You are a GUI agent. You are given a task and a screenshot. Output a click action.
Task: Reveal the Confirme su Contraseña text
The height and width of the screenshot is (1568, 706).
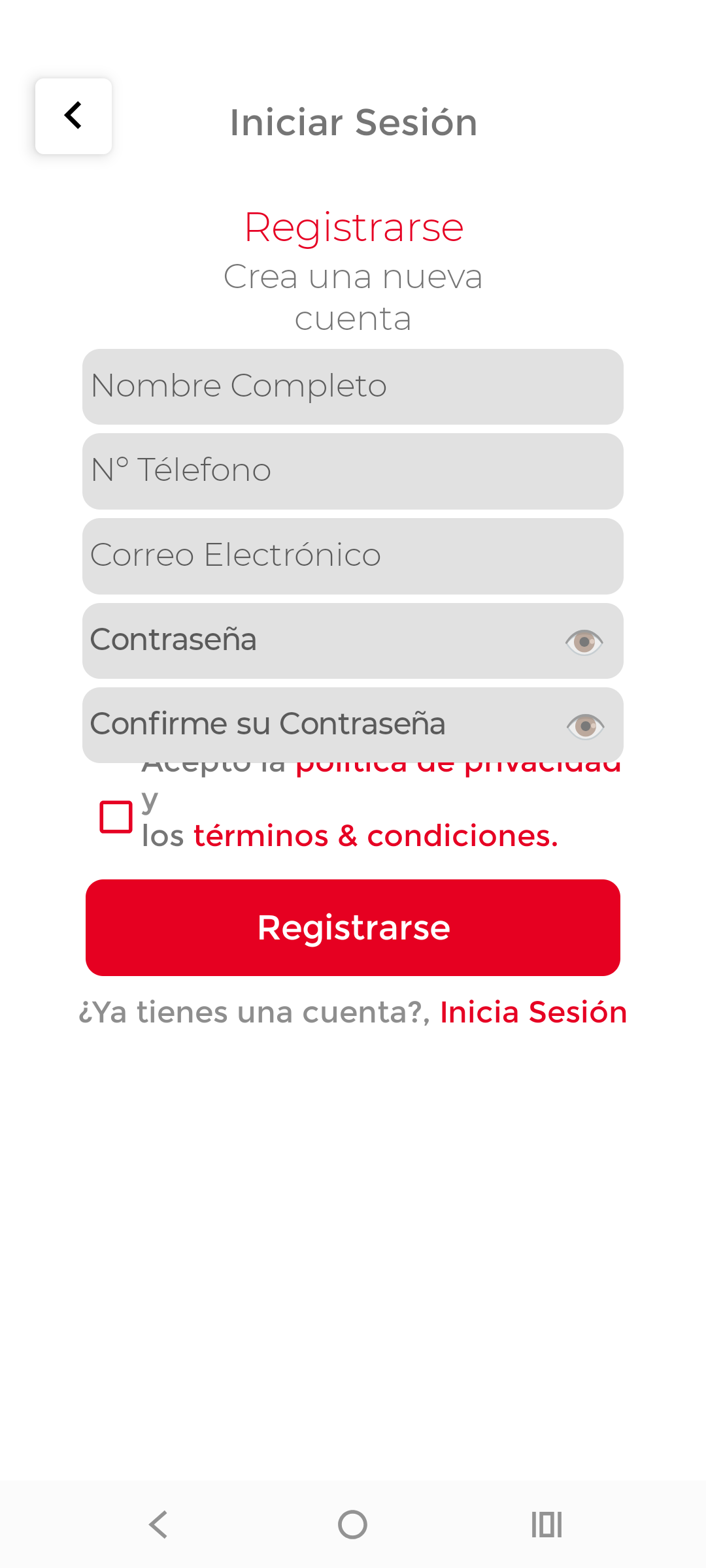pos(585,726)
